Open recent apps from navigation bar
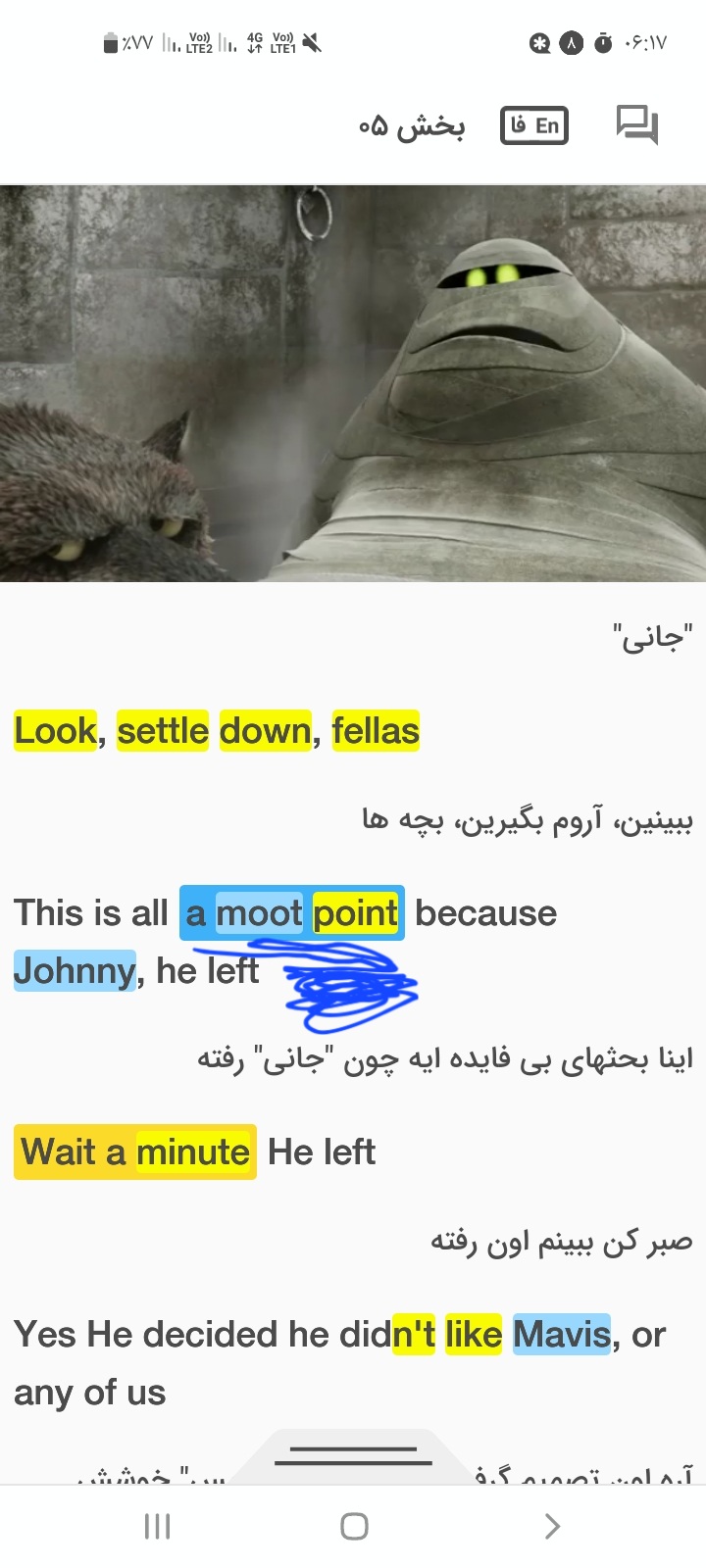706x1568 pixels. (157, 1526)
